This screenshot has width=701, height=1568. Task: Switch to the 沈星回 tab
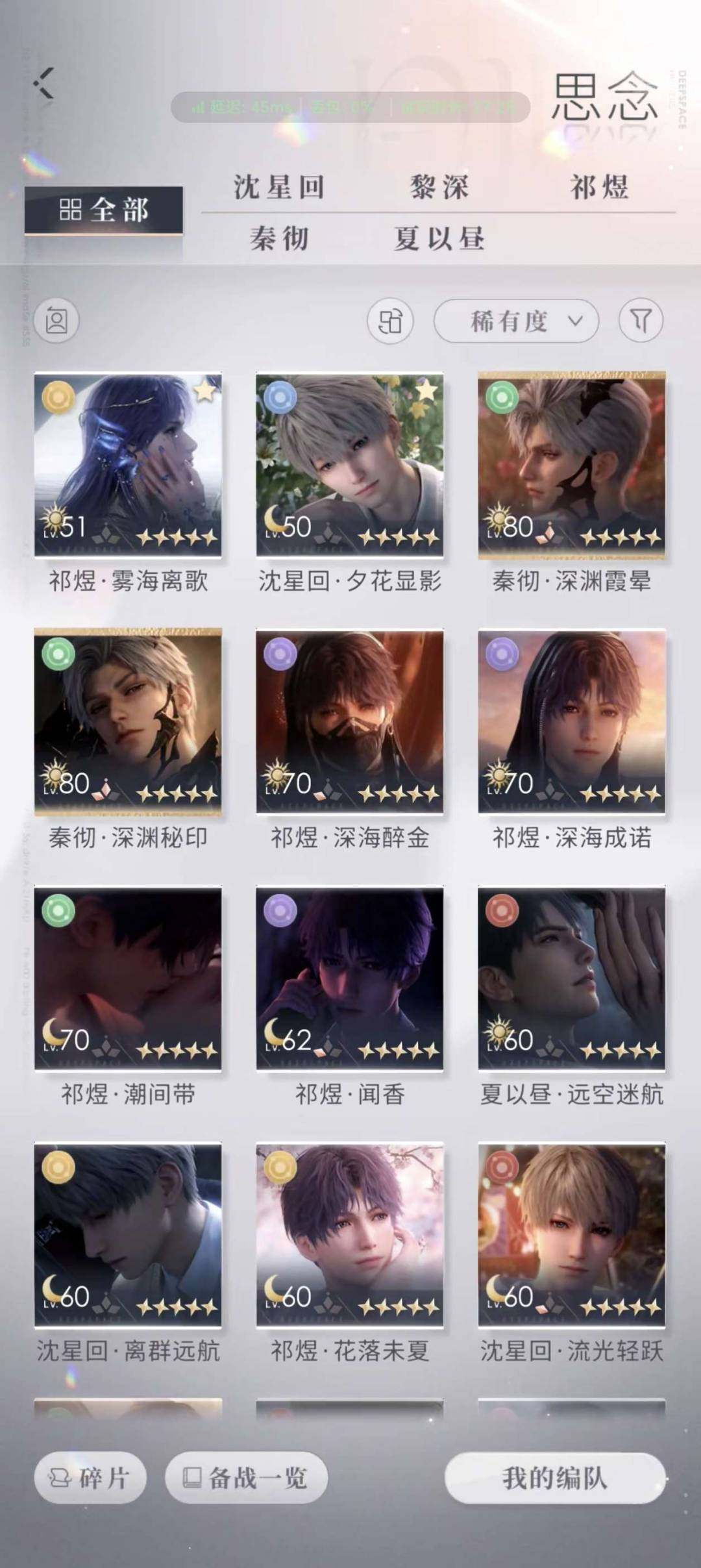(x=278, y=187)
